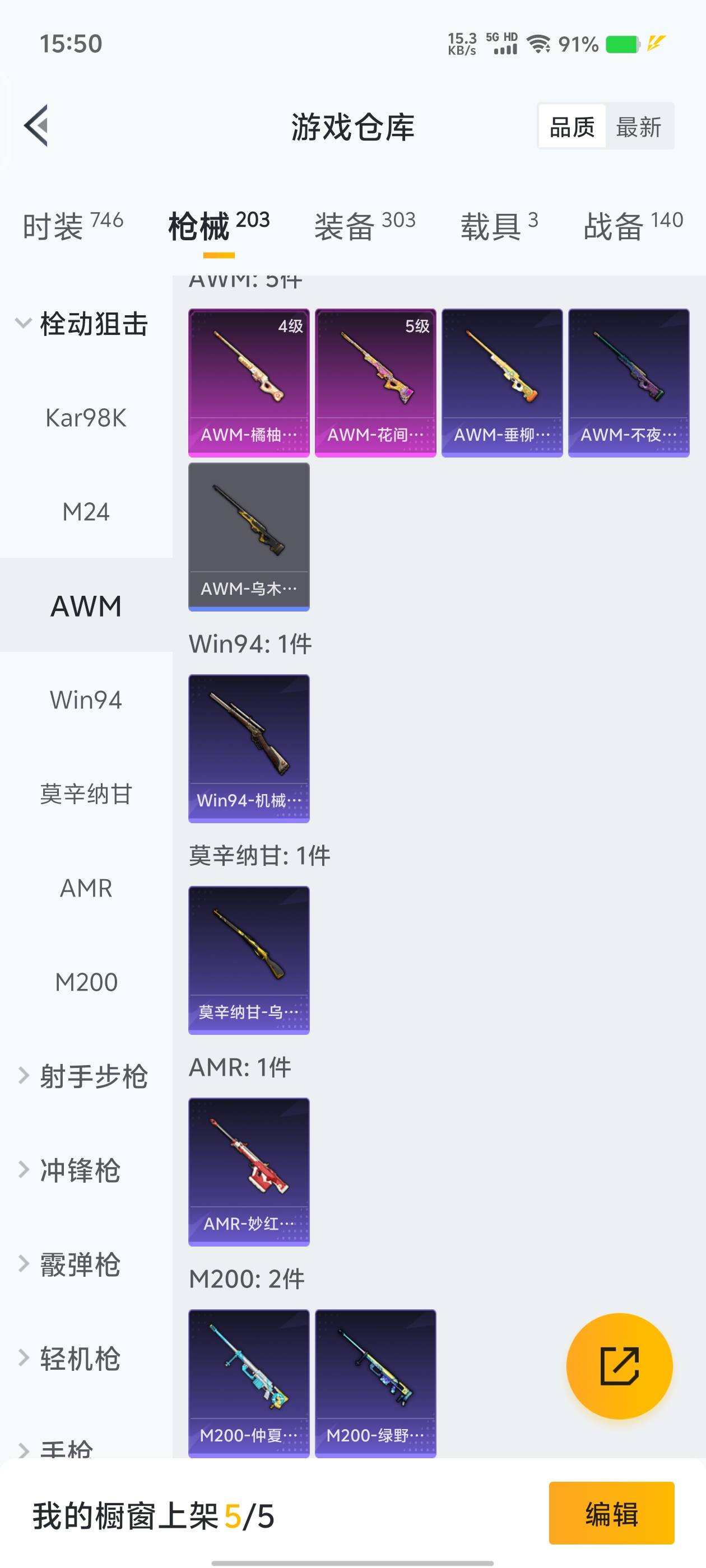Tap the share icon floating button
The width and height of the screenshot is (706, 1568).
[619, 1366]
